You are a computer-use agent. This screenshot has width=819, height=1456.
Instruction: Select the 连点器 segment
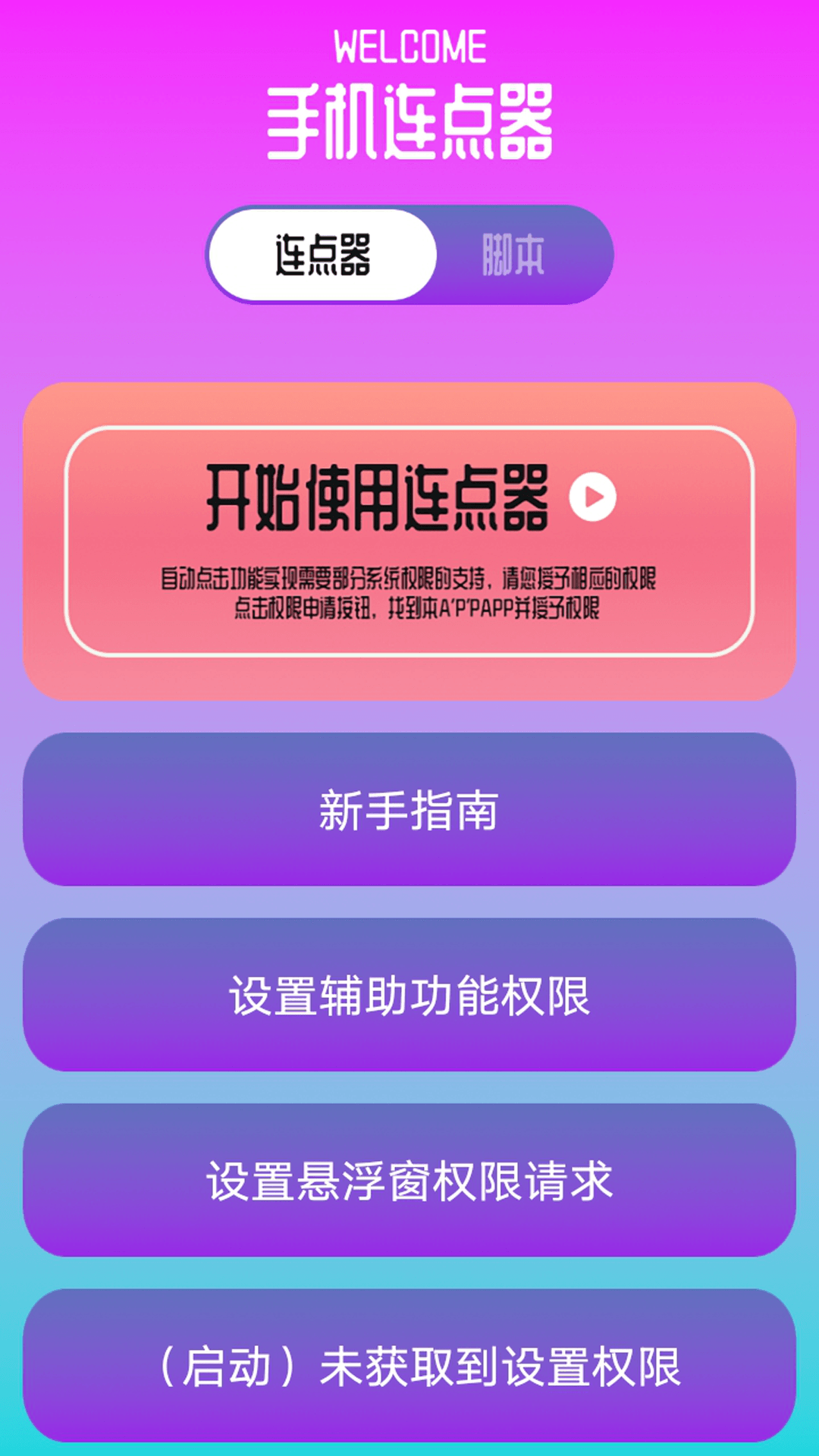click(x=322, y=255)
